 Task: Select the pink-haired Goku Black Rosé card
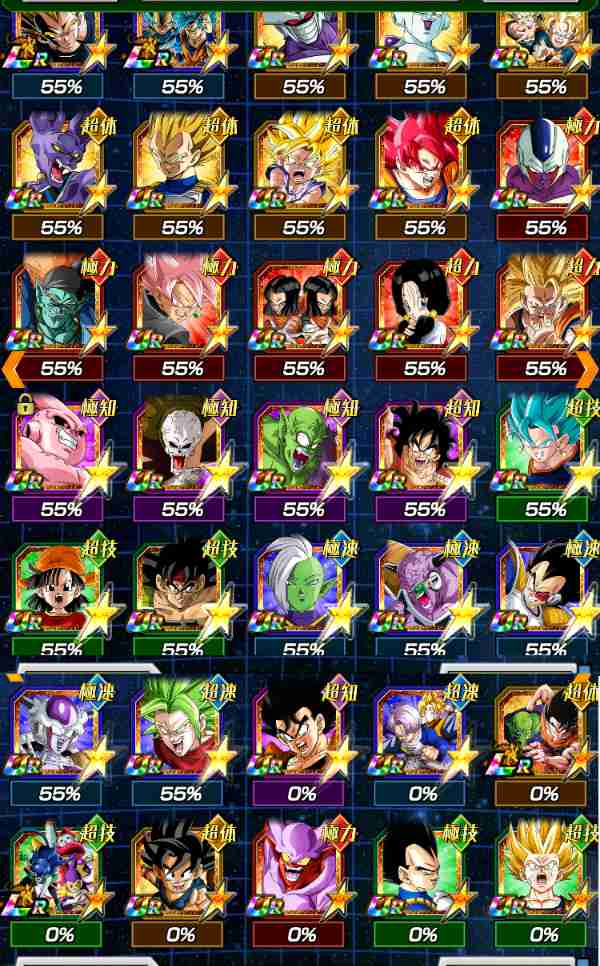click(181, 304)
